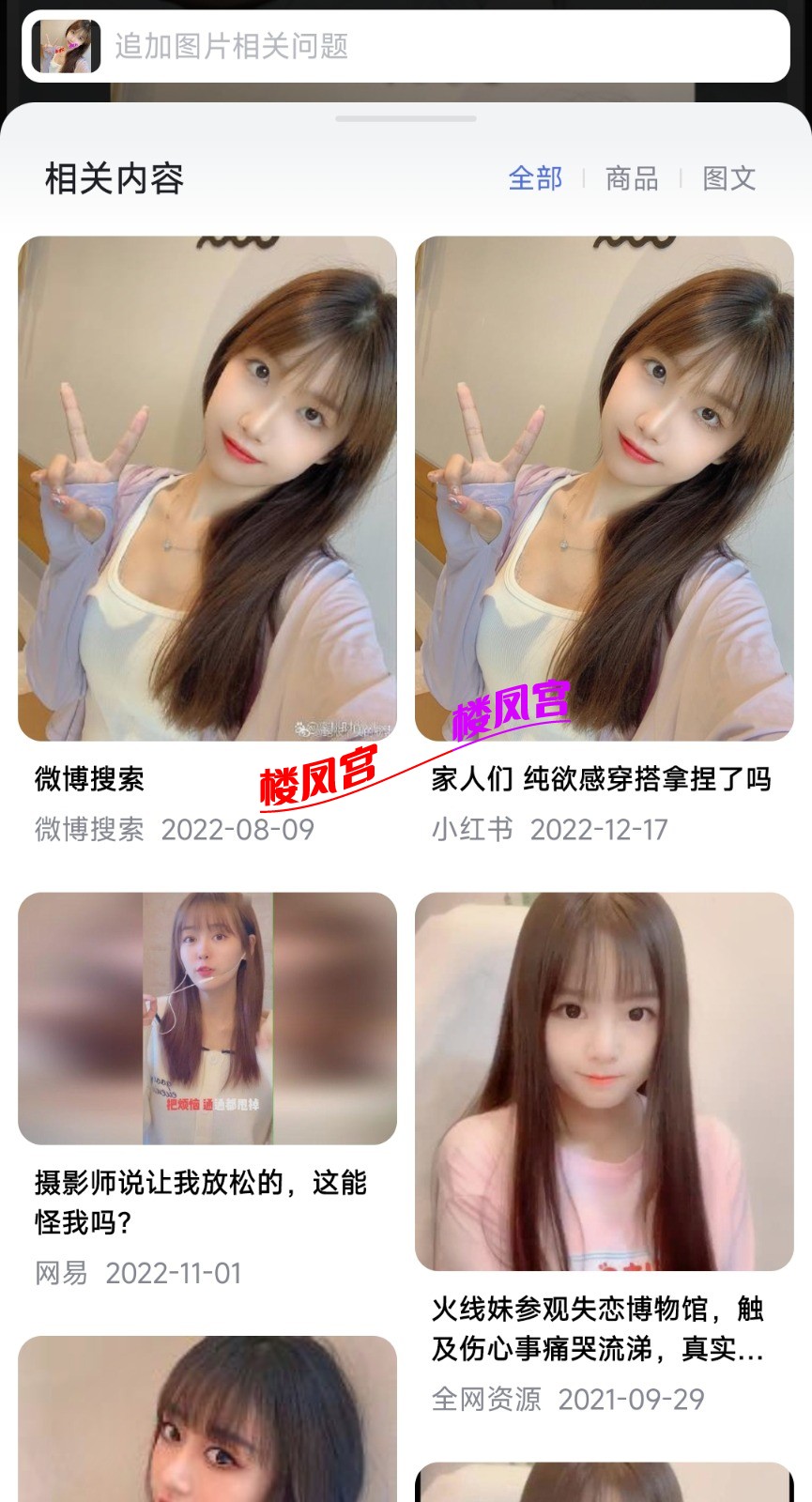Switch to the 图文 tab

tap(731, 176)
